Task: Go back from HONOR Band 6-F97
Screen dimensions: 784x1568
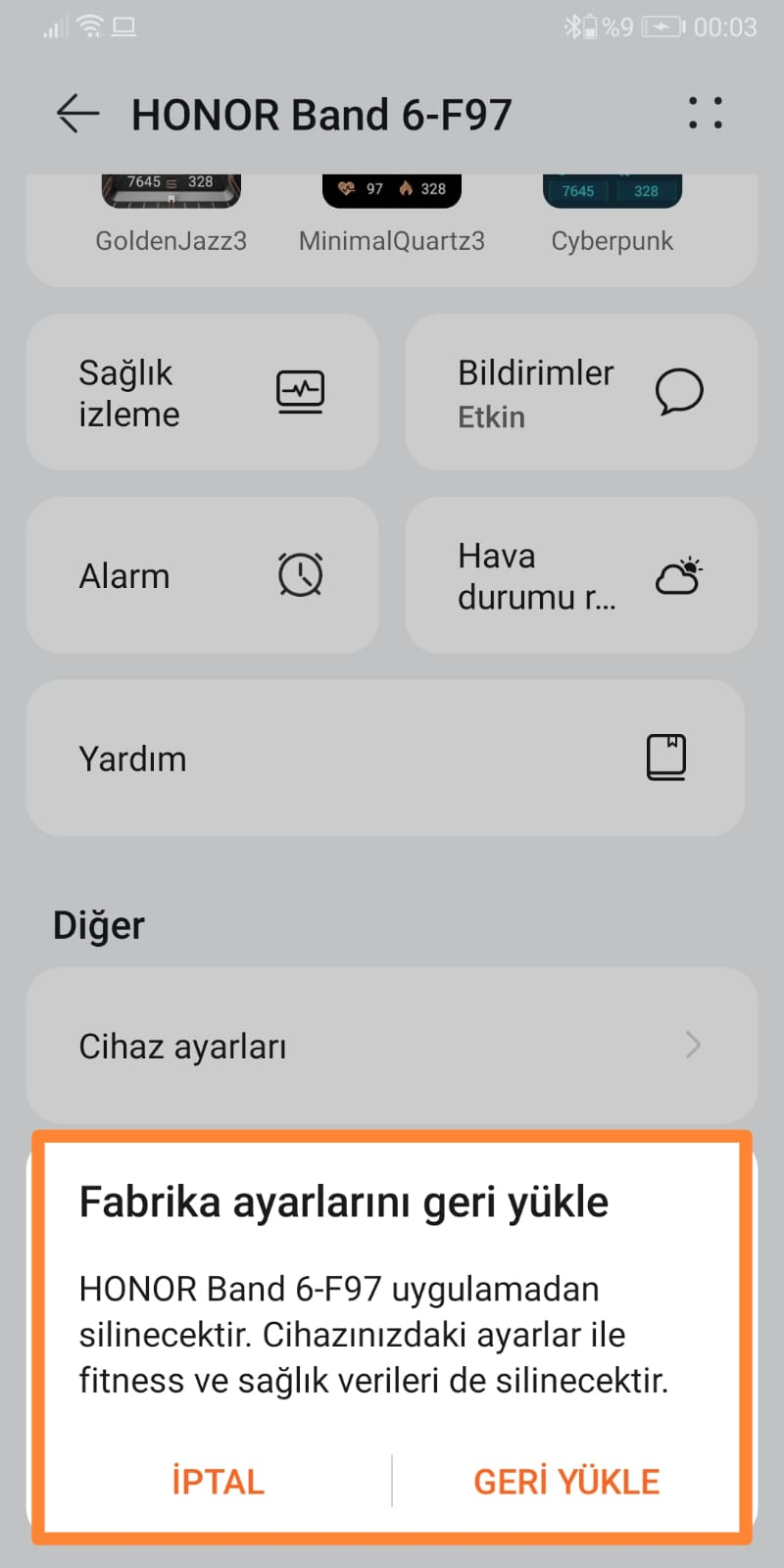Action: tap(78, 114)
